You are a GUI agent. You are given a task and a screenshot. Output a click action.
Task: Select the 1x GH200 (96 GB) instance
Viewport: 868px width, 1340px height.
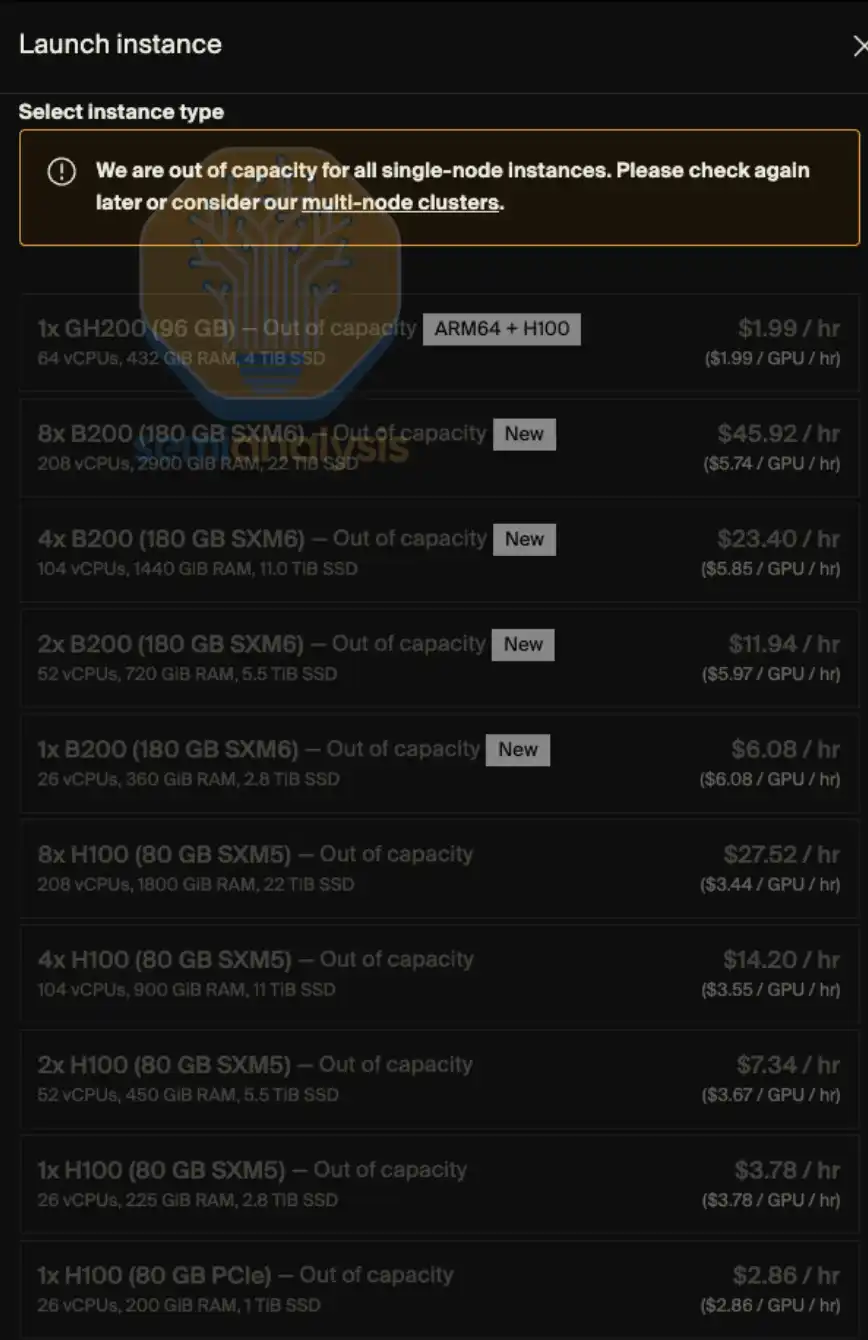click(x=438, y=341)
